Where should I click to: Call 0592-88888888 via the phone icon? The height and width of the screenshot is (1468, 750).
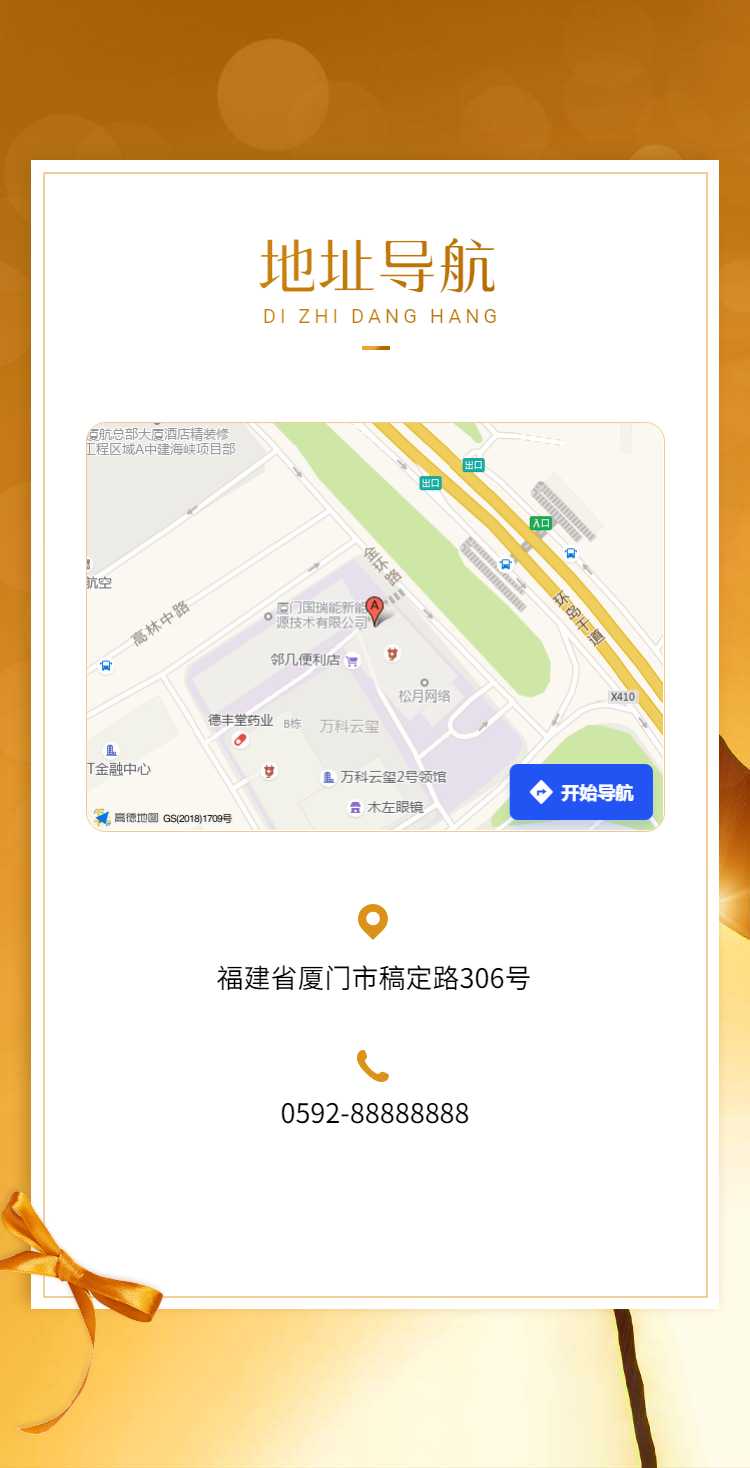point(373,1066)
